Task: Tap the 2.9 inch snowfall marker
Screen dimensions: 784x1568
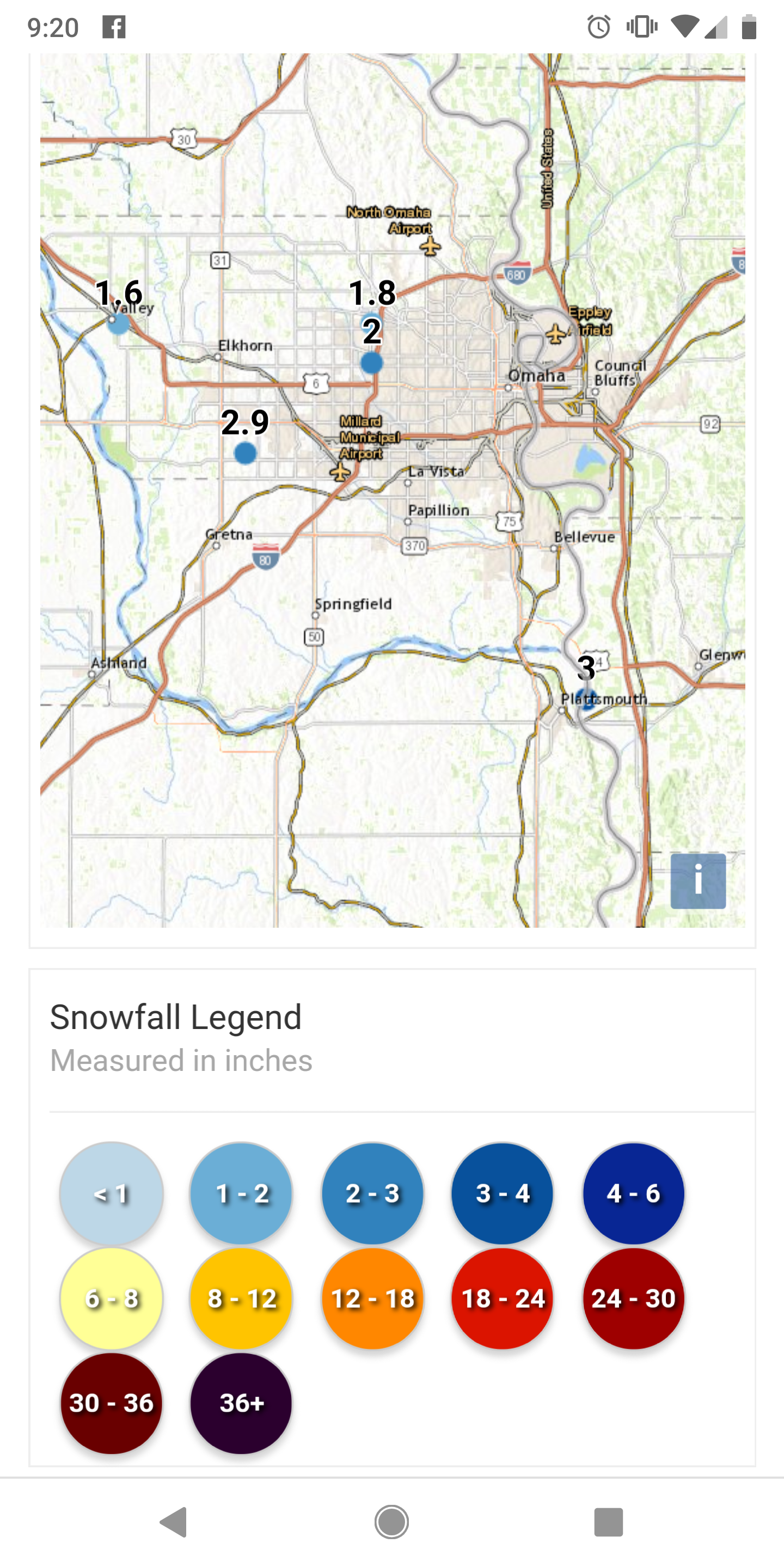Action: coord(244,453)
